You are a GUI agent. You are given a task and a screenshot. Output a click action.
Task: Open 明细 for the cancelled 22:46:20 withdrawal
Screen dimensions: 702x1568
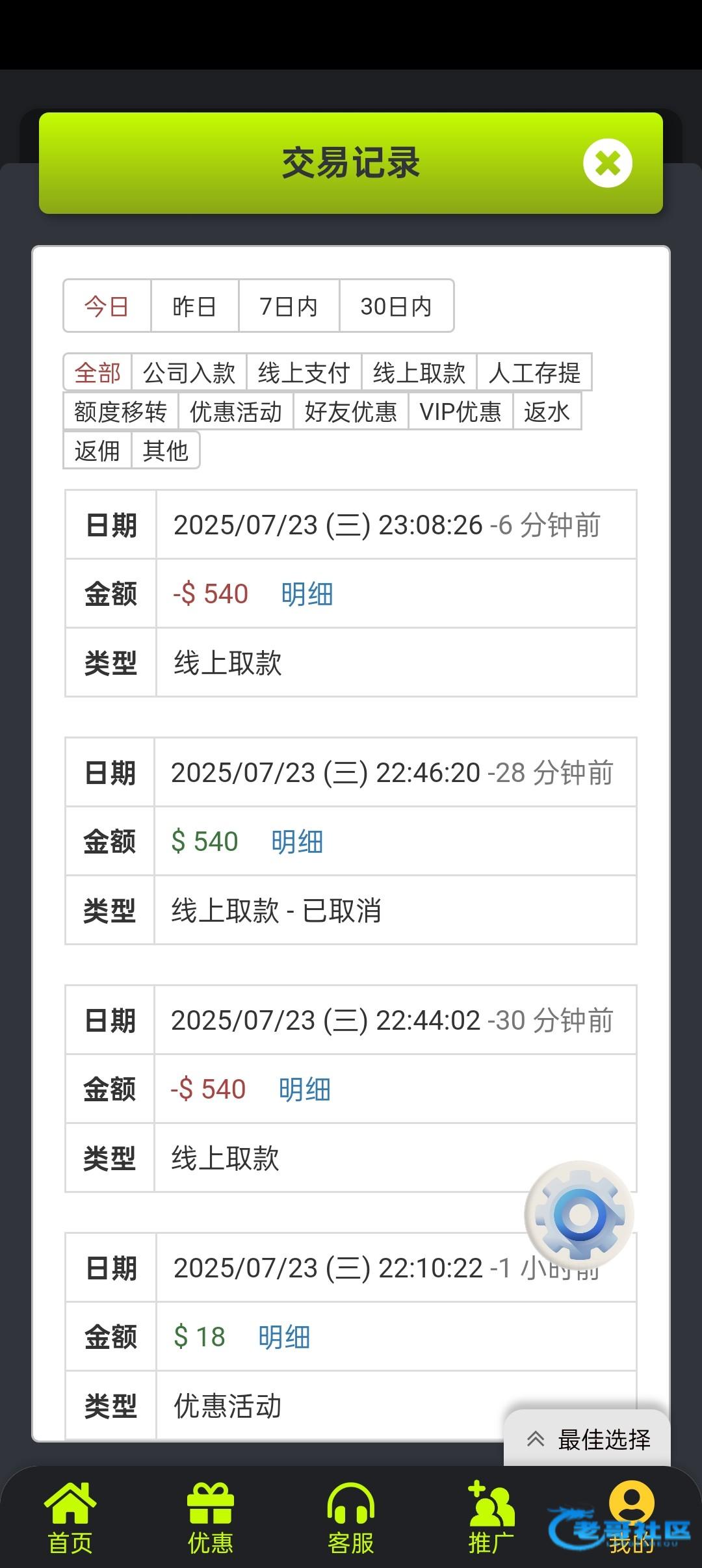click(x=297, y=842)
